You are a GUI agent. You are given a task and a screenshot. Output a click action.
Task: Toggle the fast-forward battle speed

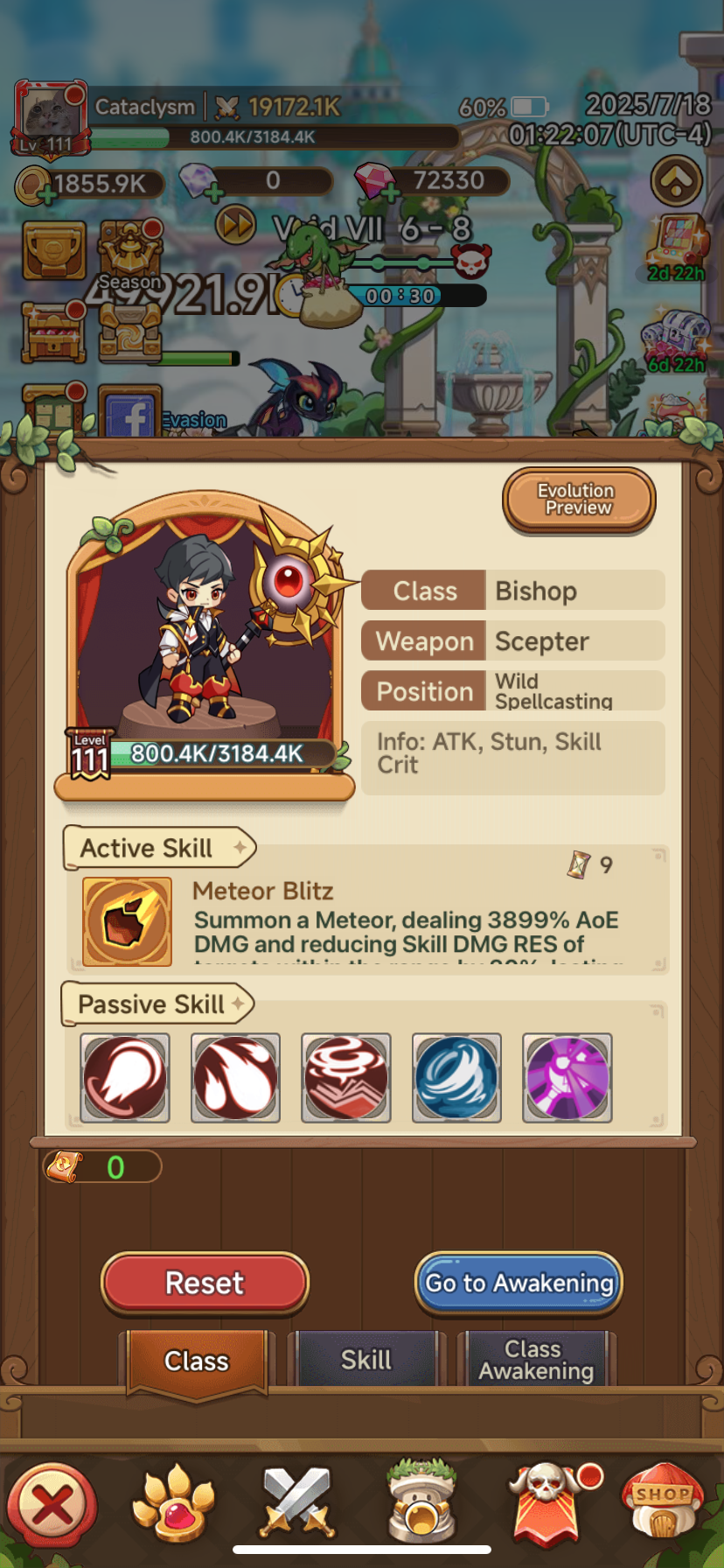(x=234, y=225)
